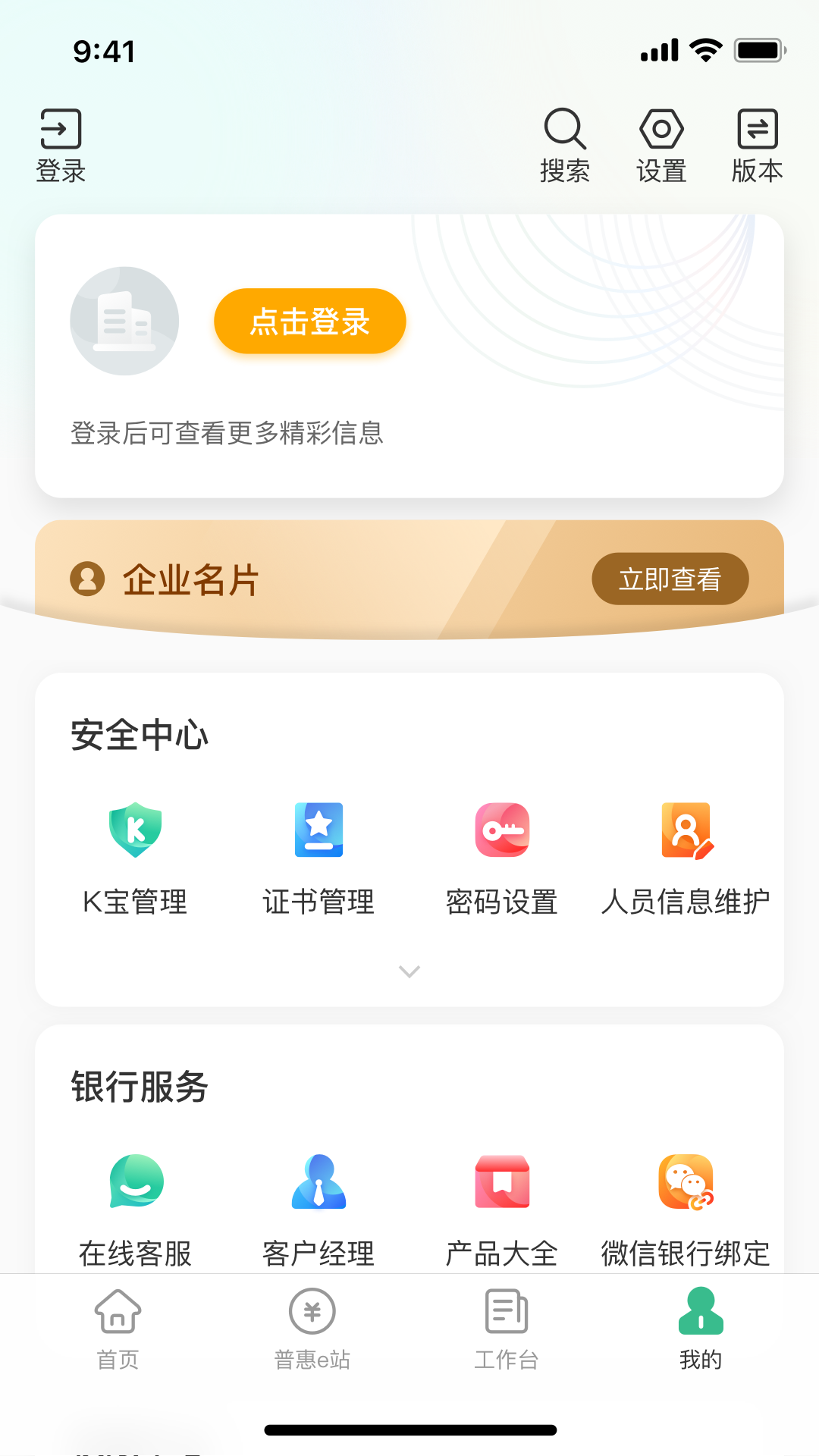Open 客户经理
819x1456 pixels.
(318, 1207)
